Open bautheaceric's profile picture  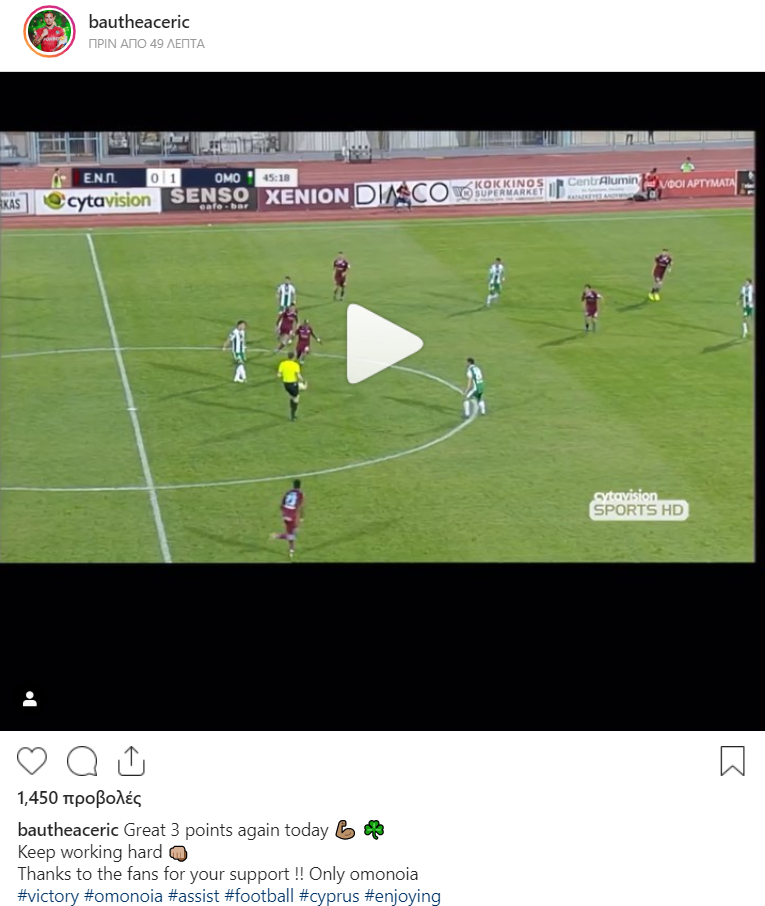click(49, 31)
